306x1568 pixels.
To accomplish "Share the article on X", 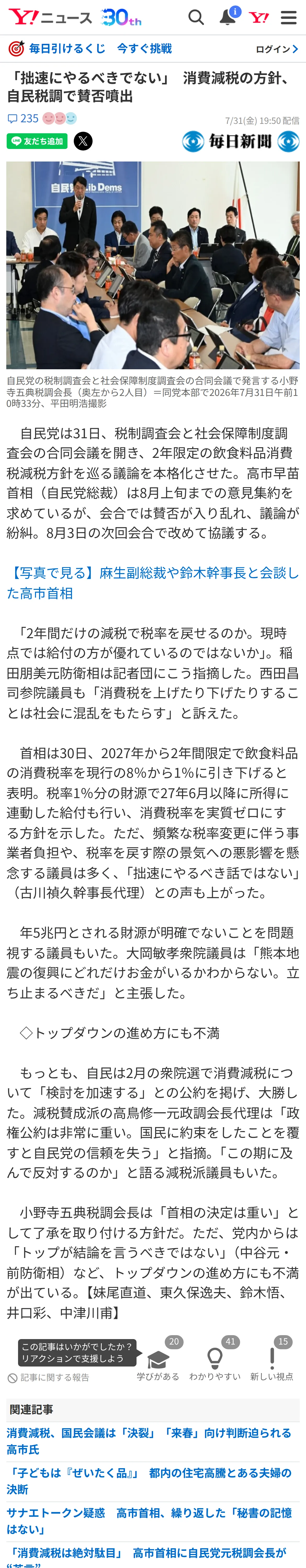I will click(x=83, y=141).
